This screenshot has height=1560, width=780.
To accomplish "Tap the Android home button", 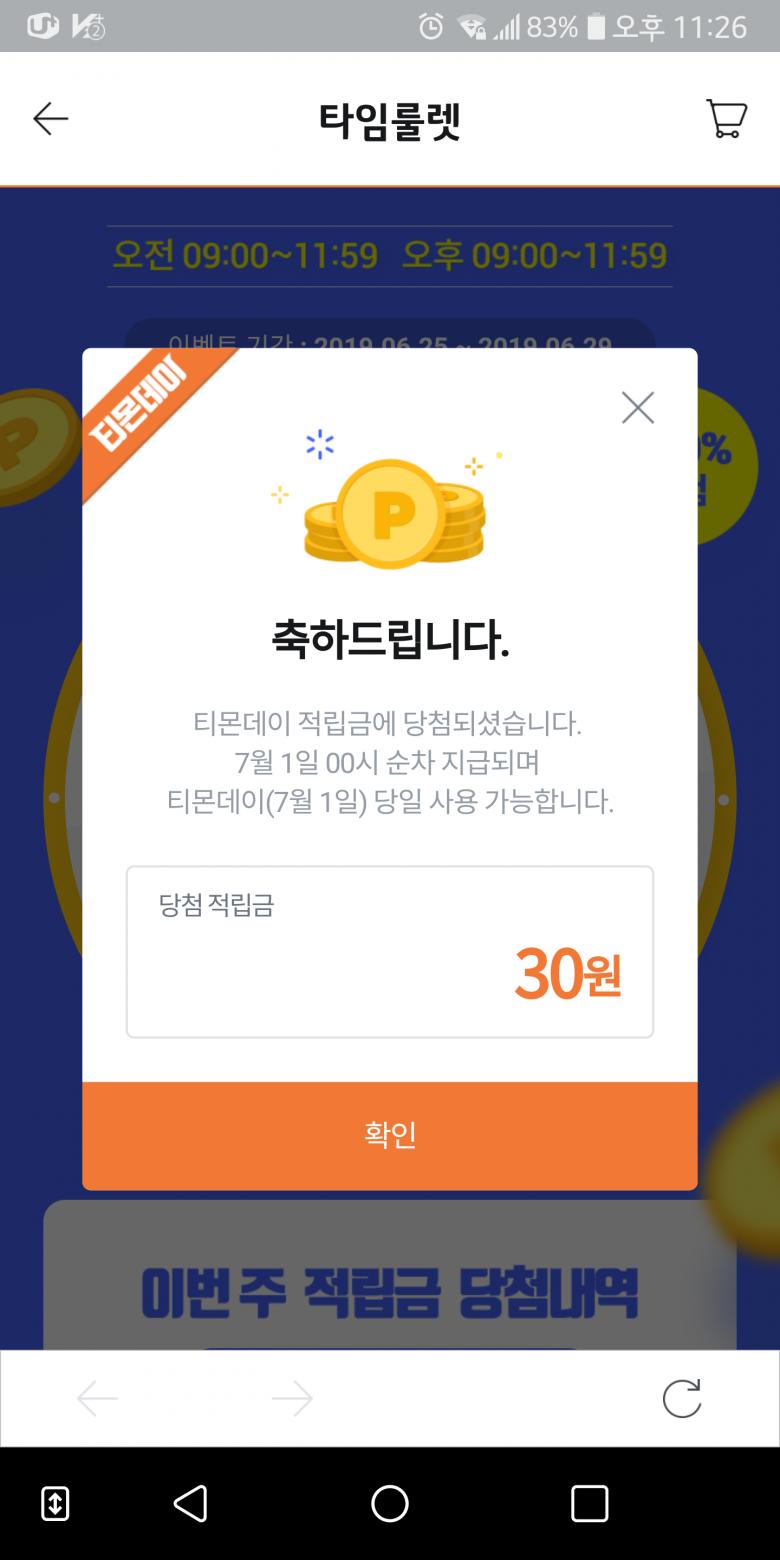I will click(x=390, y=1503).
